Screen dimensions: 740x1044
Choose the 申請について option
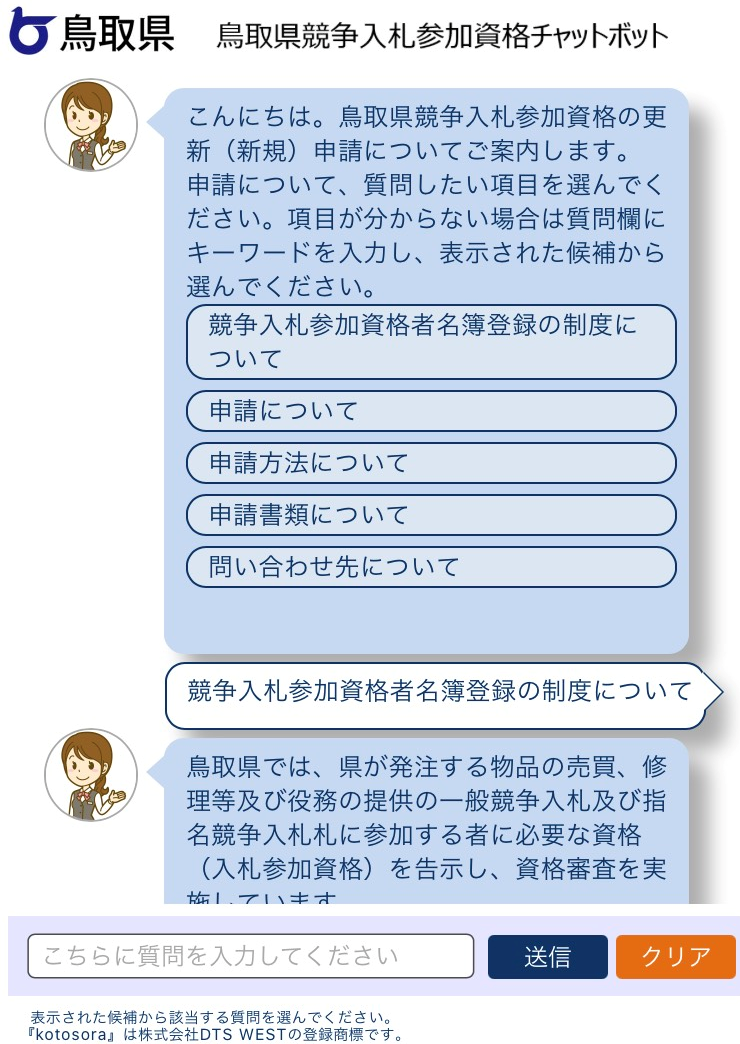[x=431, y=411]
